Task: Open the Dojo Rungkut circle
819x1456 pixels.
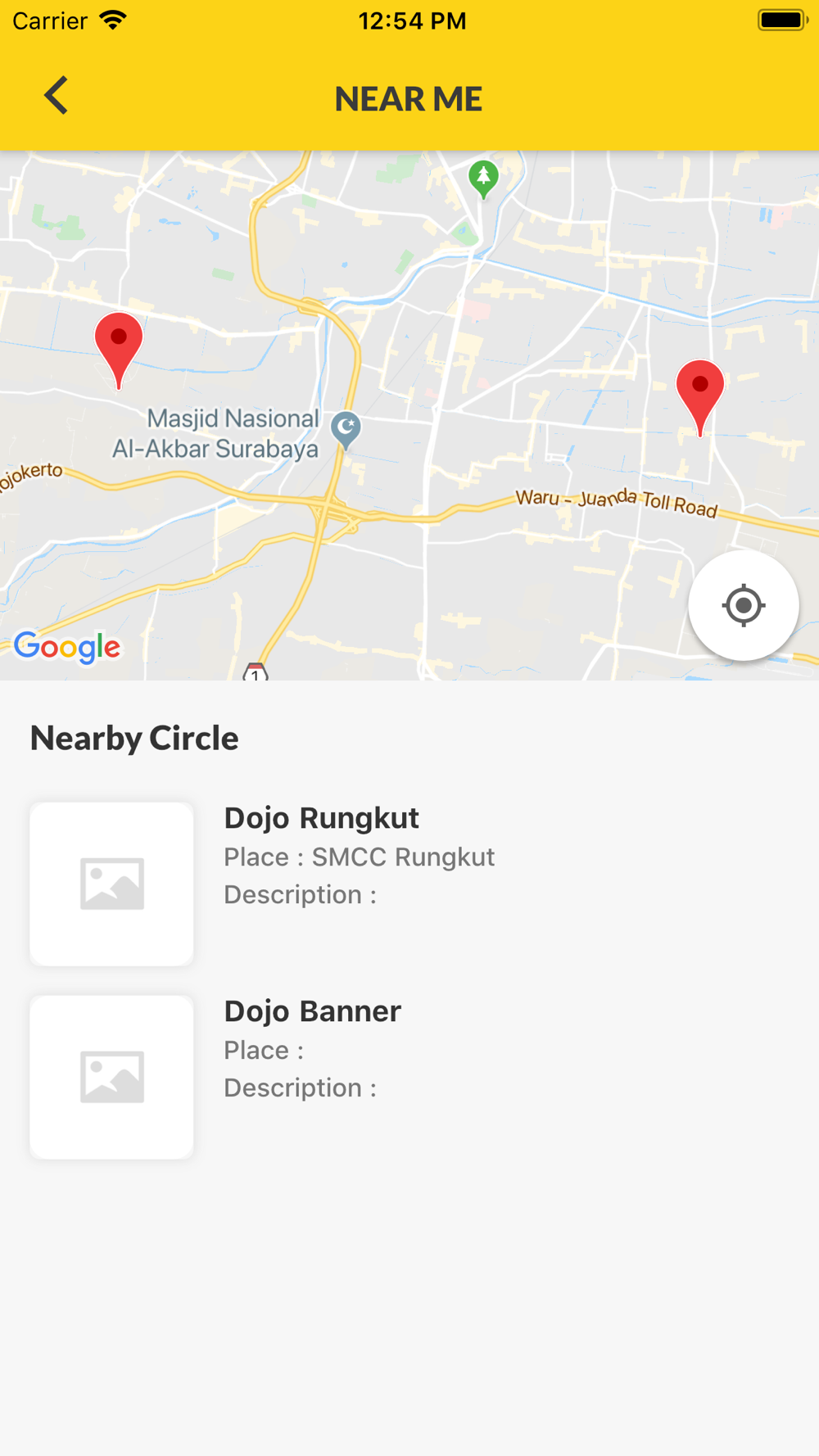Action: (x=321, y=819)
